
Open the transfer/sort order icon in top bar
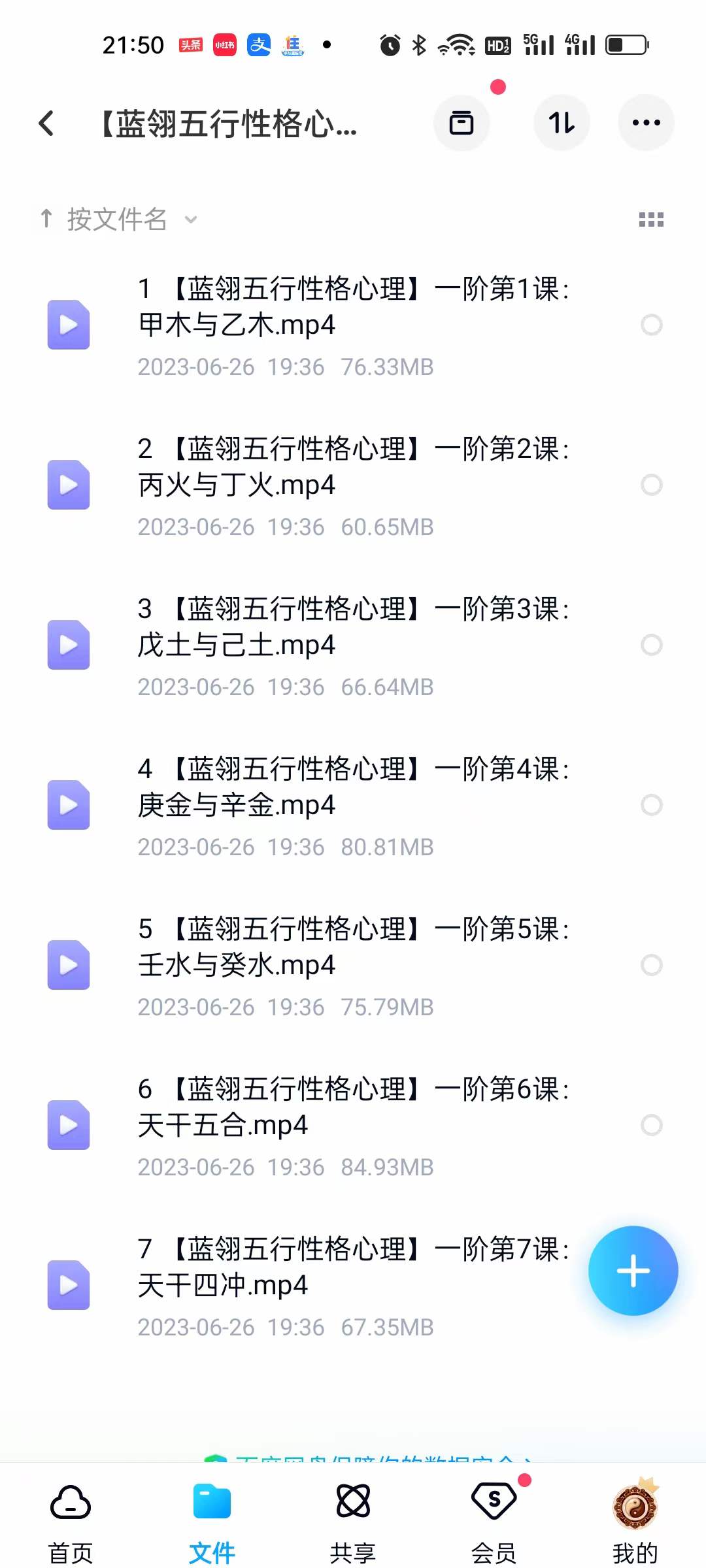point(562,122)
